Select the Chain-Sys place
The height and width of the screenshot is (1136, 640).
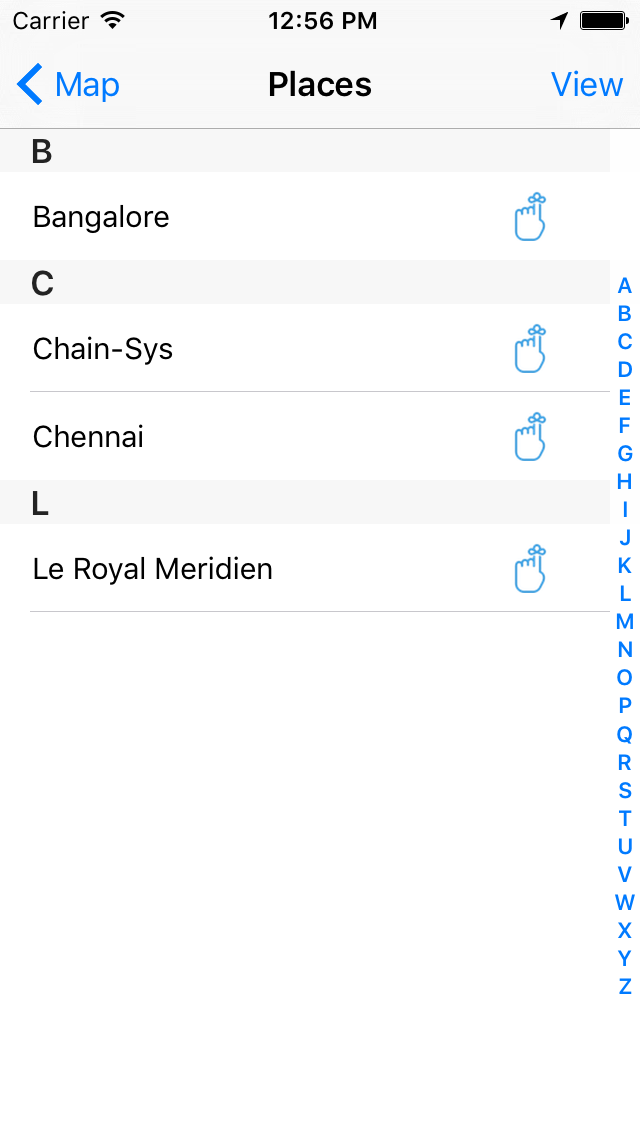point(305,348)
